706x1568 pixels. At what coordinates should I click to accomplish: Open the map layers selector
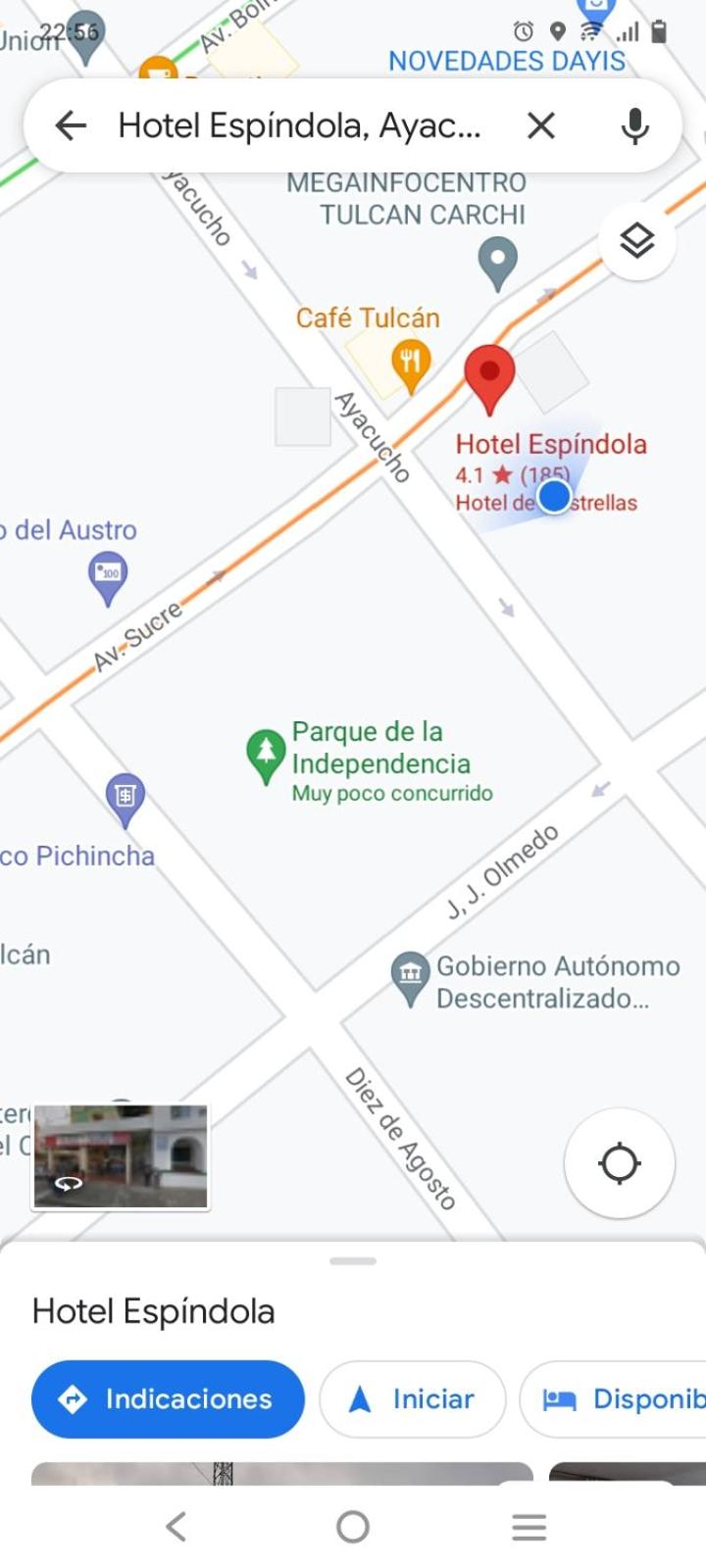[x=637, y=241]
